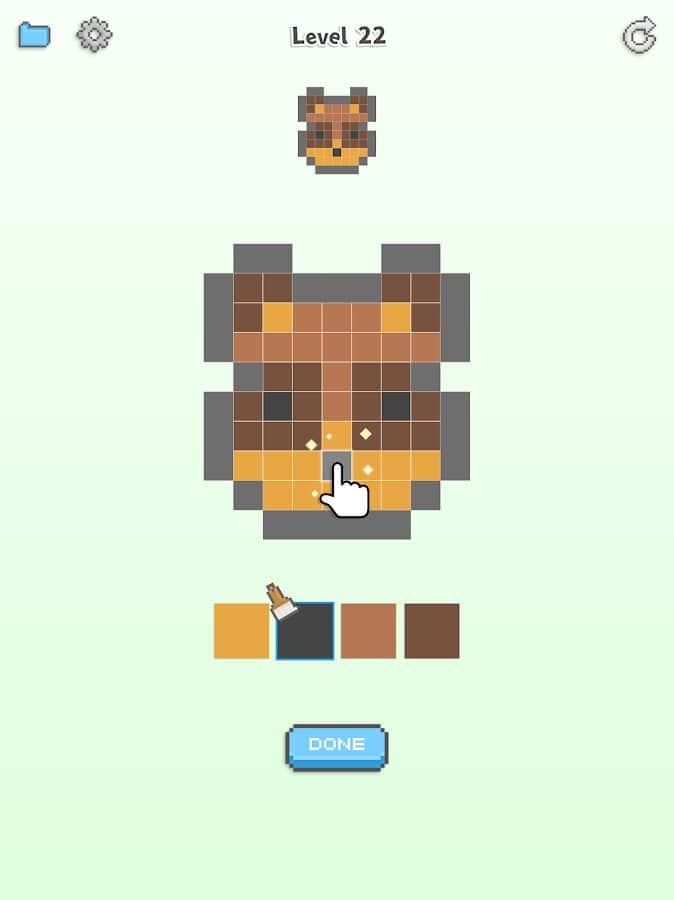Paint the gray nose cell under the hand

click(x=337, y=465)
